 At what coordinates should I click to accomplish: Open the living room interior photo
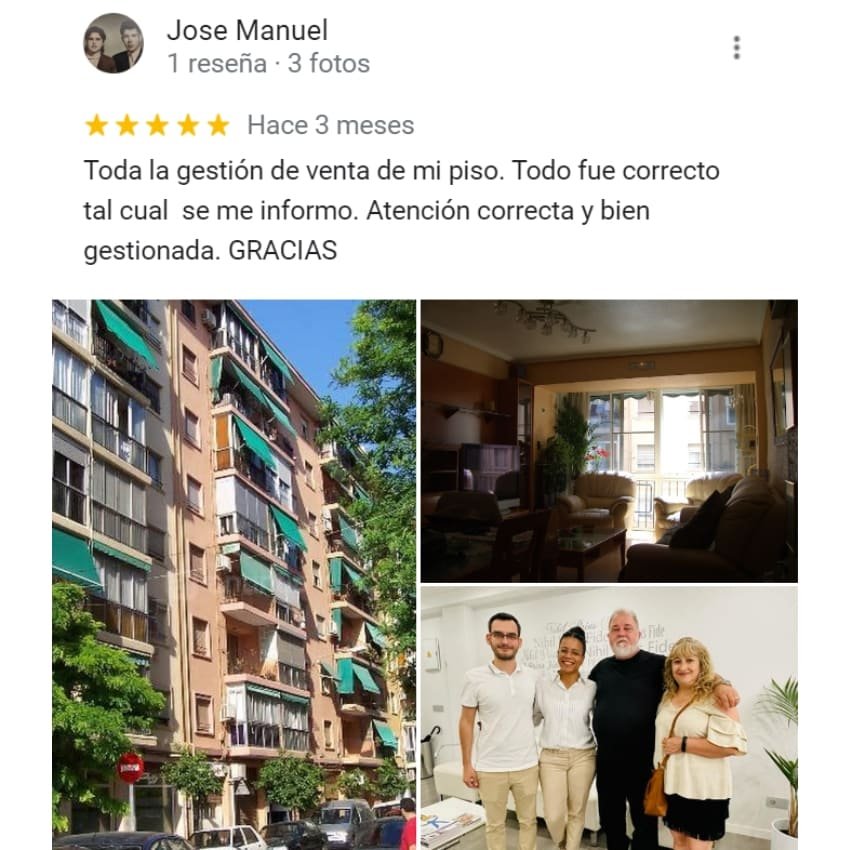(x=608, y=440)
